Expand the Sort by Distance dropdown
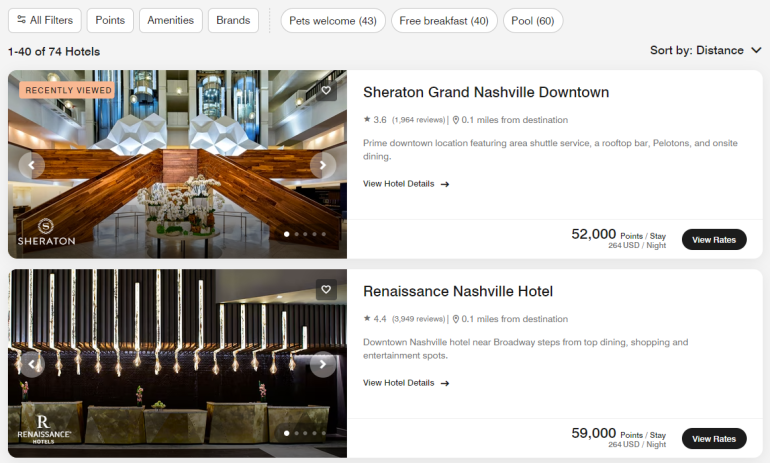The width and height of the screenshot is (770, 463). coord(706,50)
